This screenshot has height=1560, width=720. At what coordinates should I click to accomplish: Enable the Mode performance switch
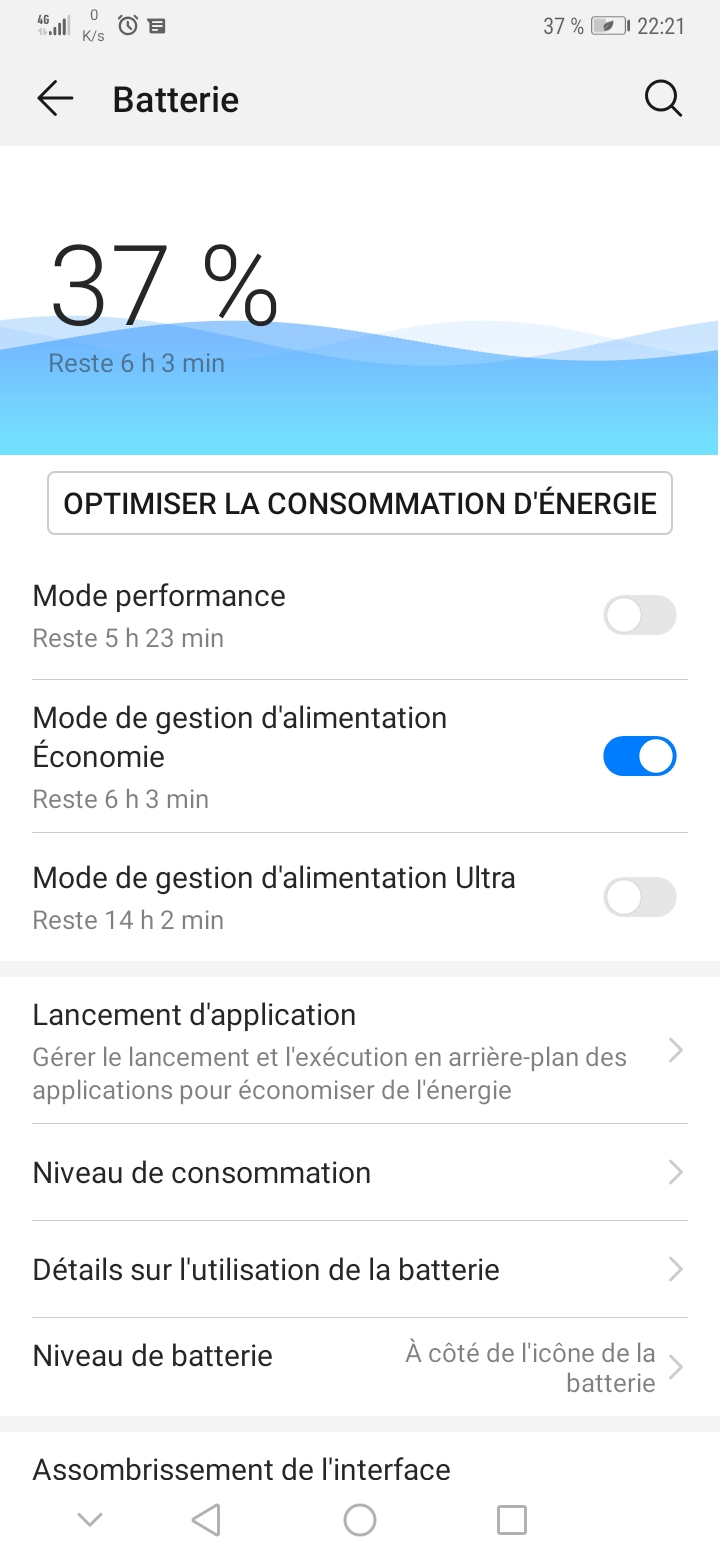(x=640, y=615)
